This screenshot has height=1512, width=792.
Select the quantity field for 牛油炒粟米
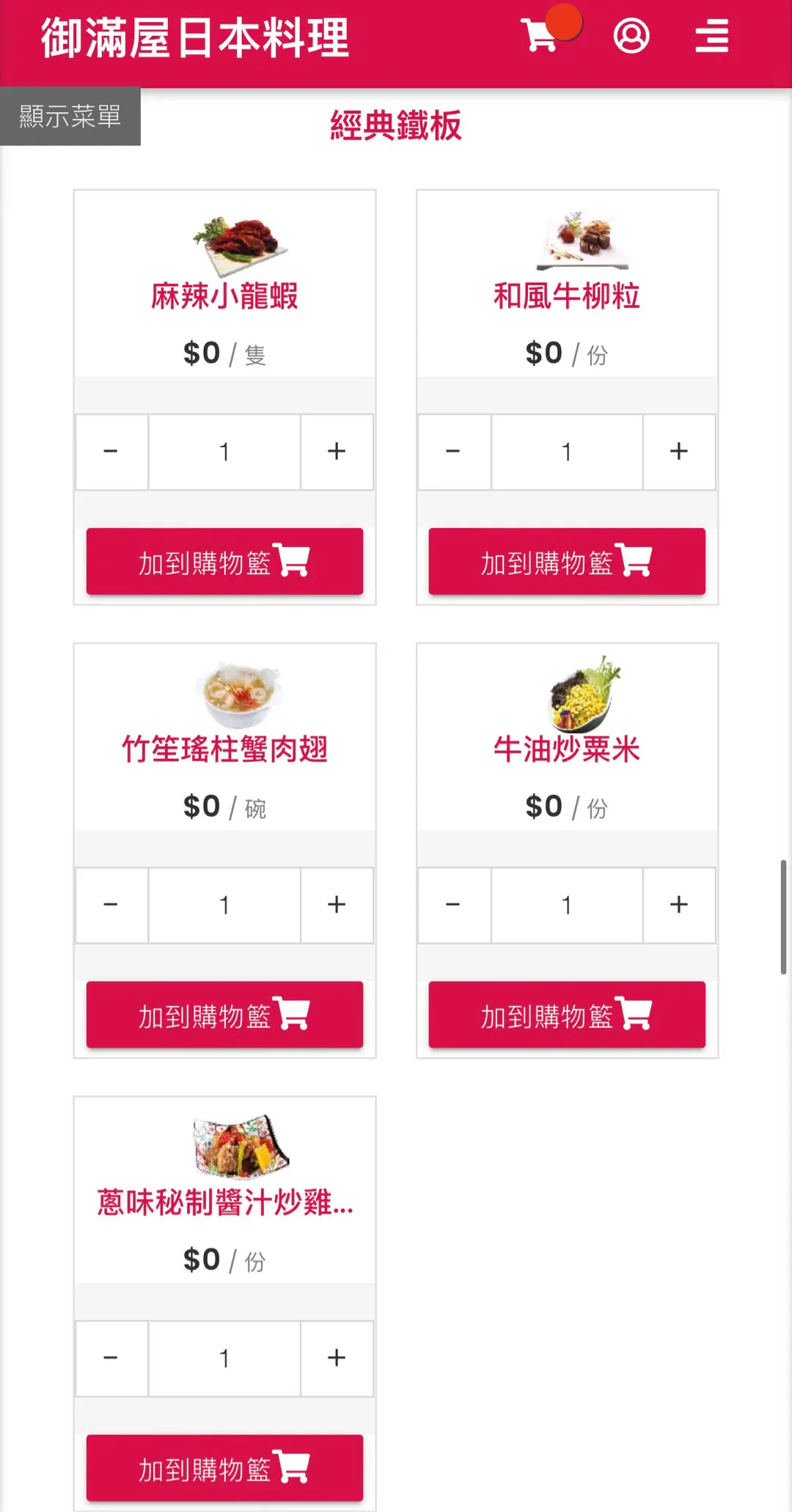tap(566, 905)
